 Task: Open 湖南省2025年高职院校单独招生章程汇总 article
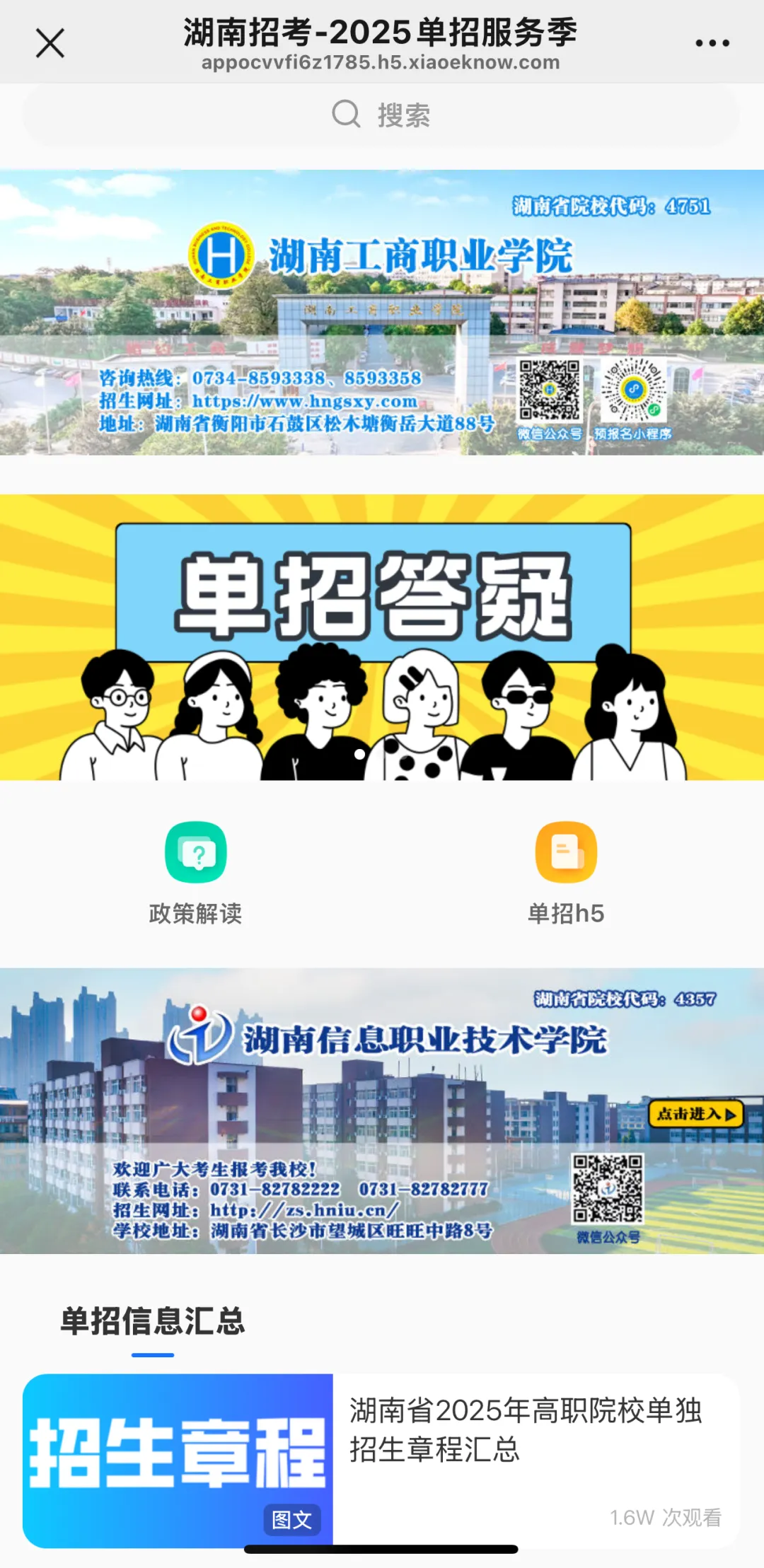point(381,1460)
